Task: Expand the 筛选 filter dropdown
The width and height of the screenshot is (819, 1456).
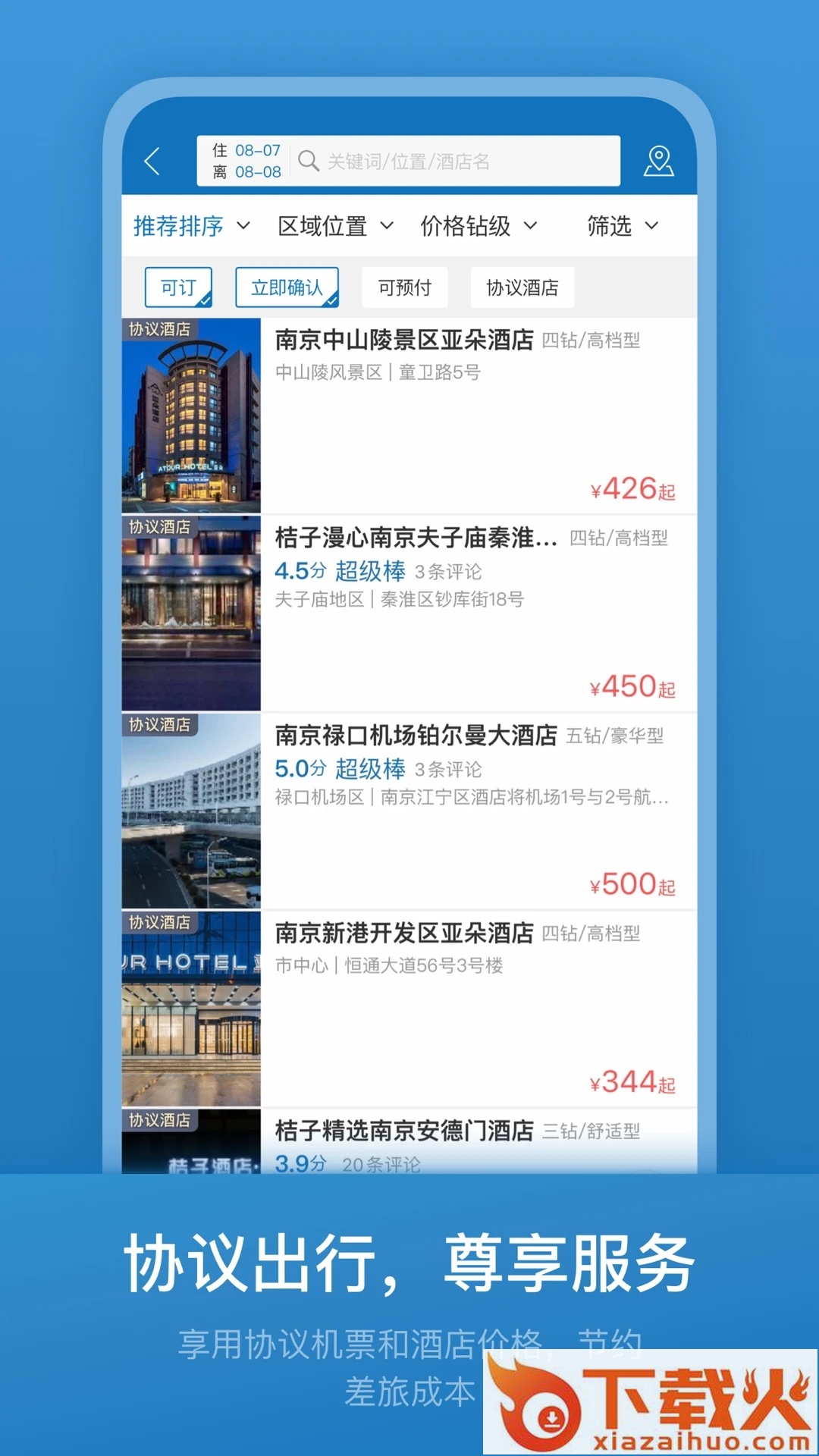Action: [620, 225]
